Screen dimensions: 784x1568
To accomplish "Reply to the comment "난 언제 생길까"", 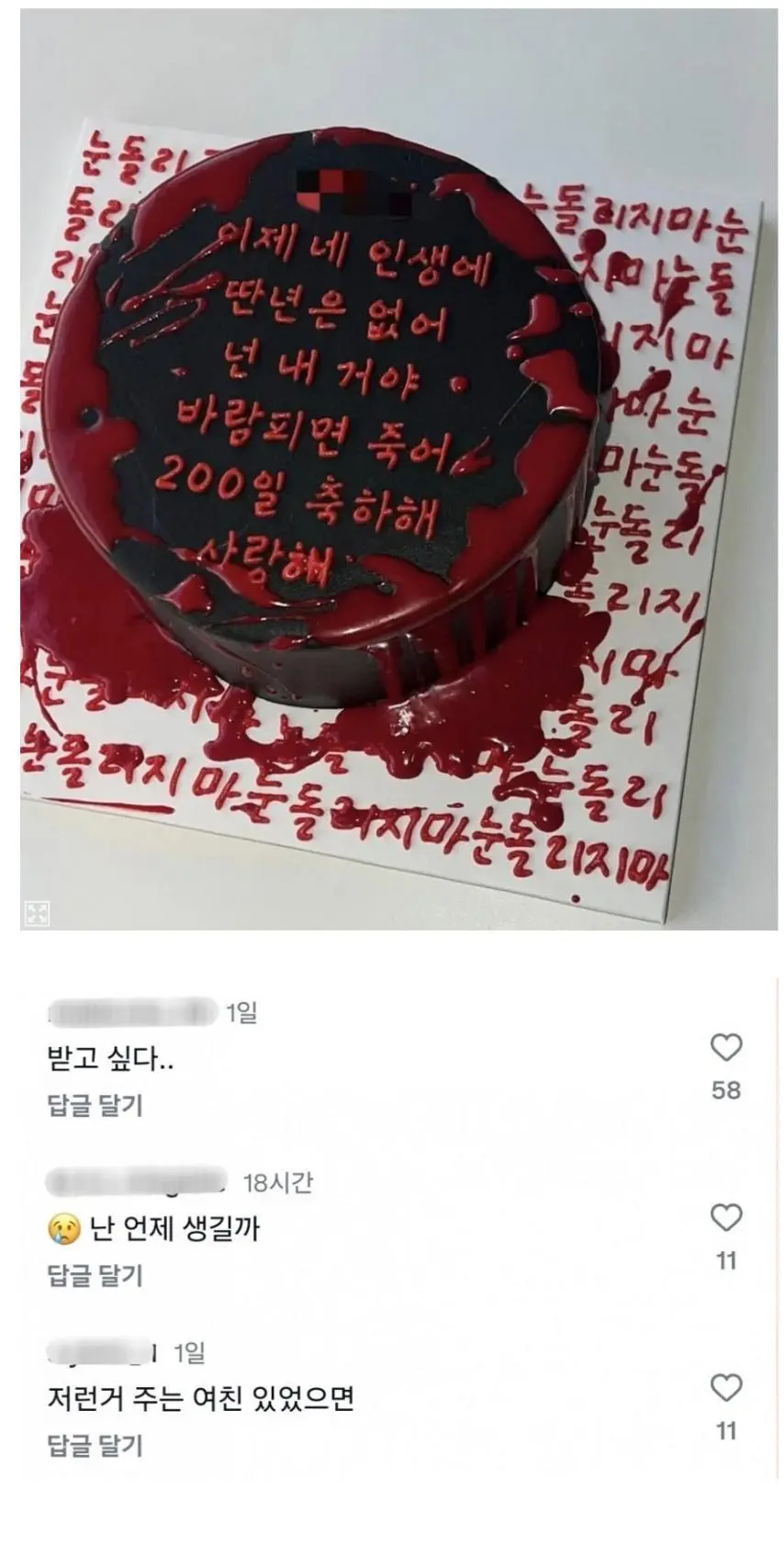I will click(95, 1275).
